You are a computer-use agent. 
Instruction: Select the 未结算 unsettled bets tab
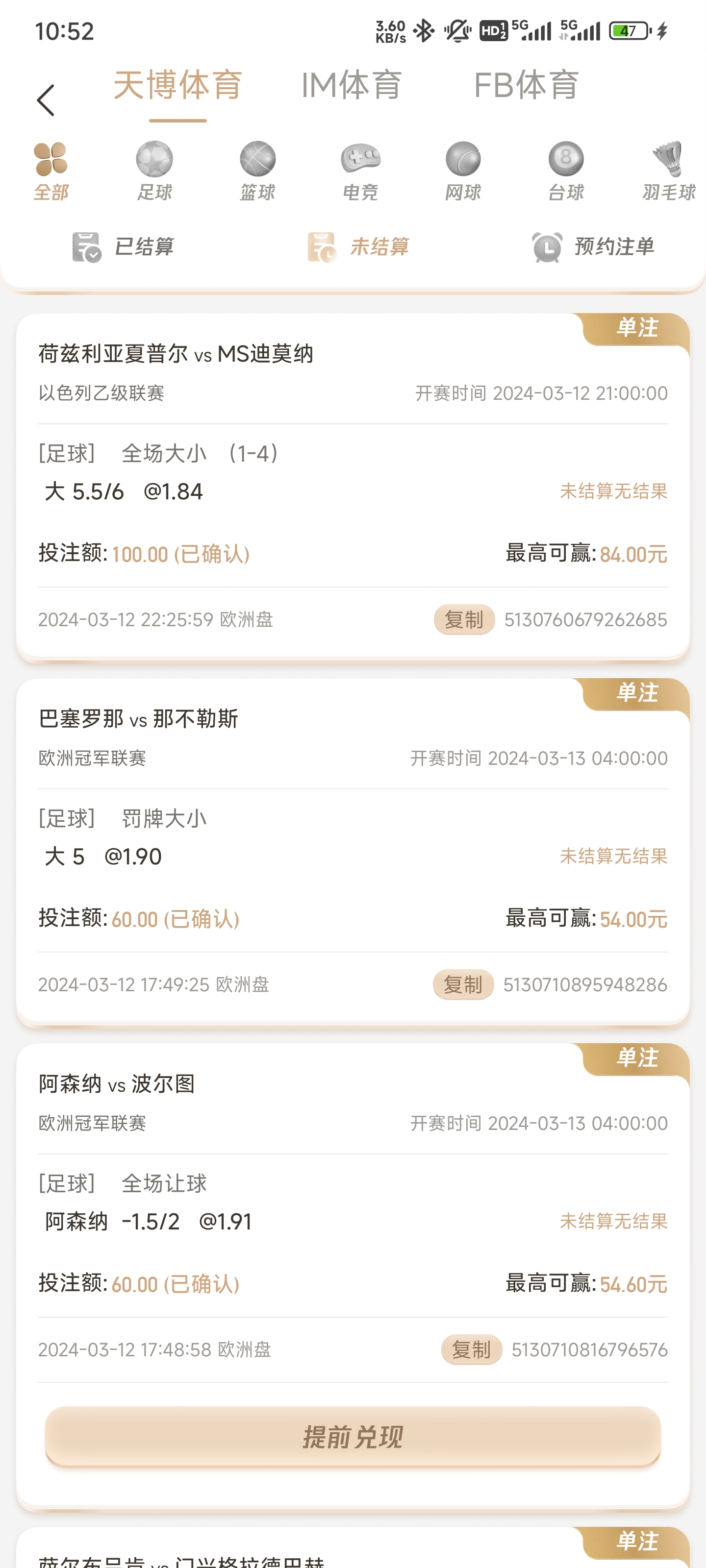pos(357,246)
